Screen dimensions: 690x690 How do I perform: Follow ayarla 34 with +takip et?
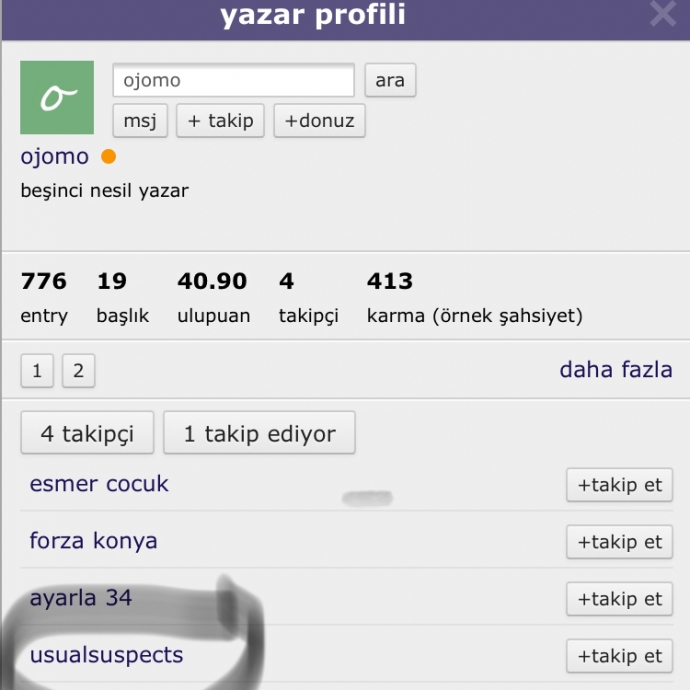[x=619, y=599]
